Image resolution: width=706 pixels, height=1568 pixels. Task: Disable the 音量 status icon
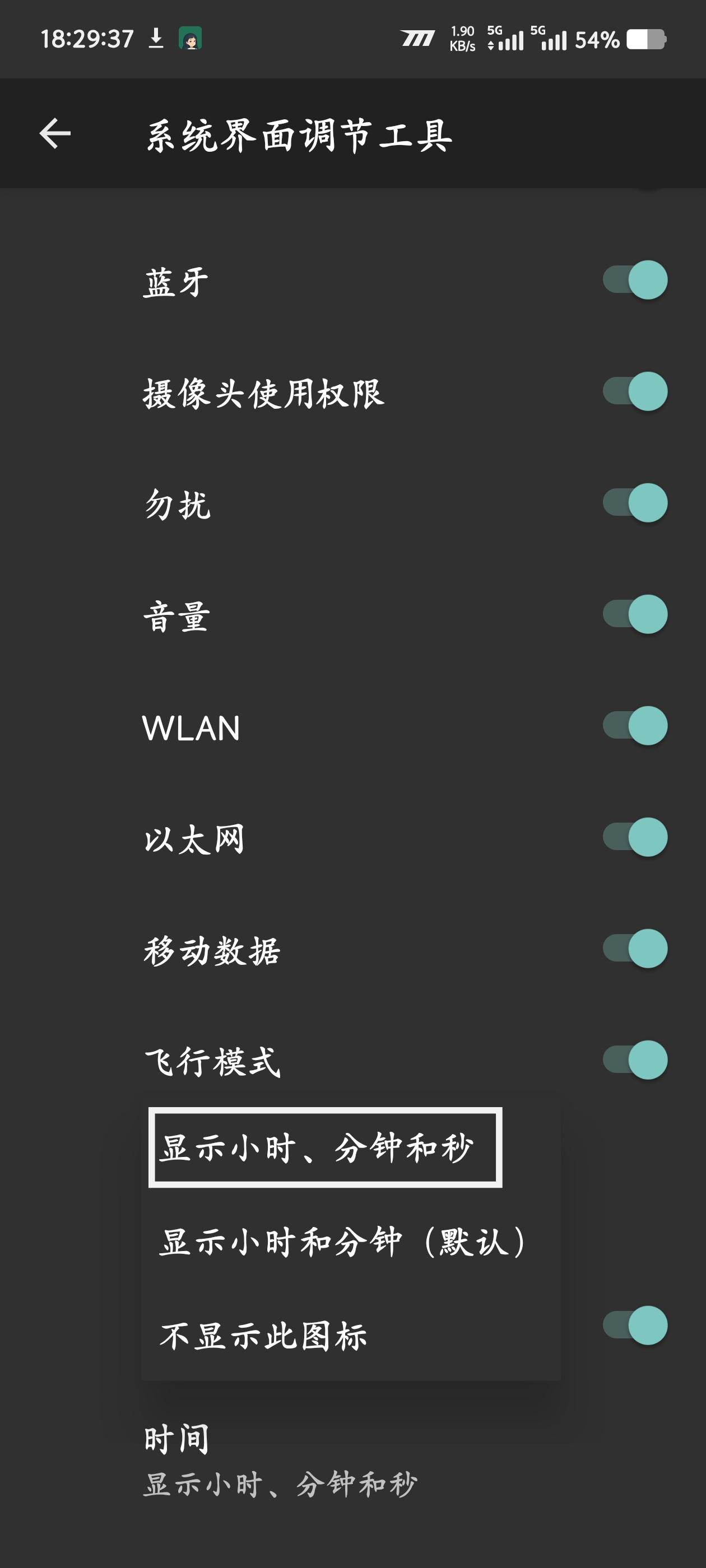point(635,614)
